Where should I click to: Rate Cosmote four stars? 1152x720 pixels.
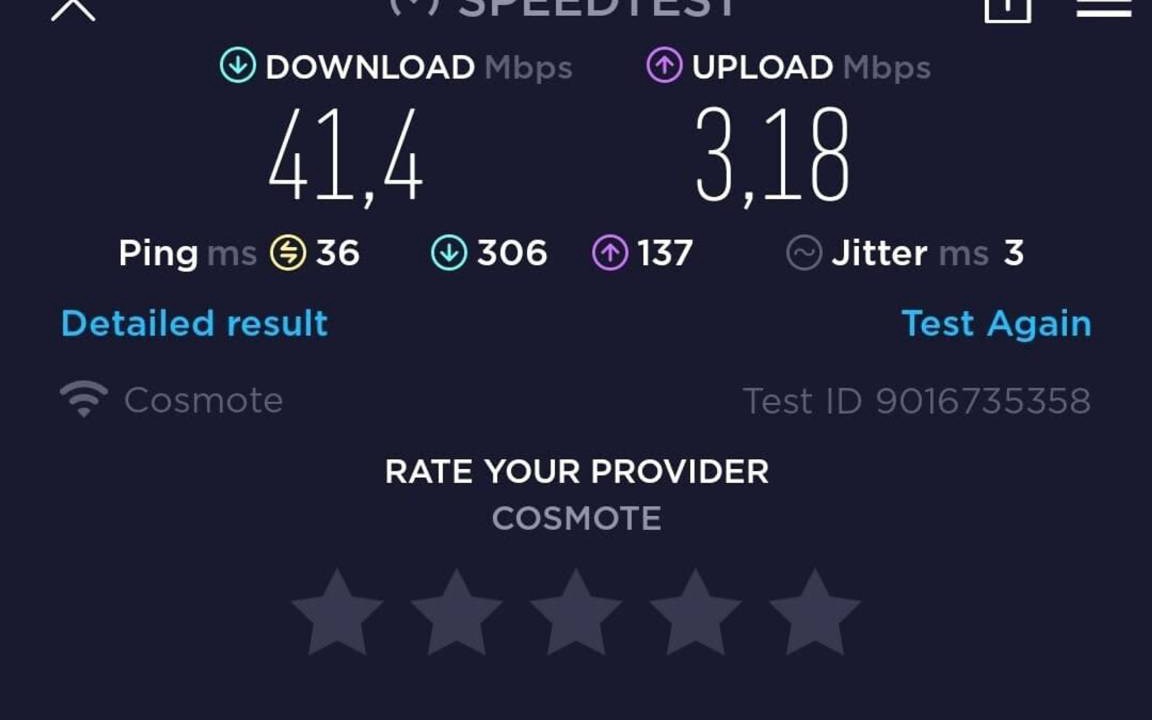[695, 613]
